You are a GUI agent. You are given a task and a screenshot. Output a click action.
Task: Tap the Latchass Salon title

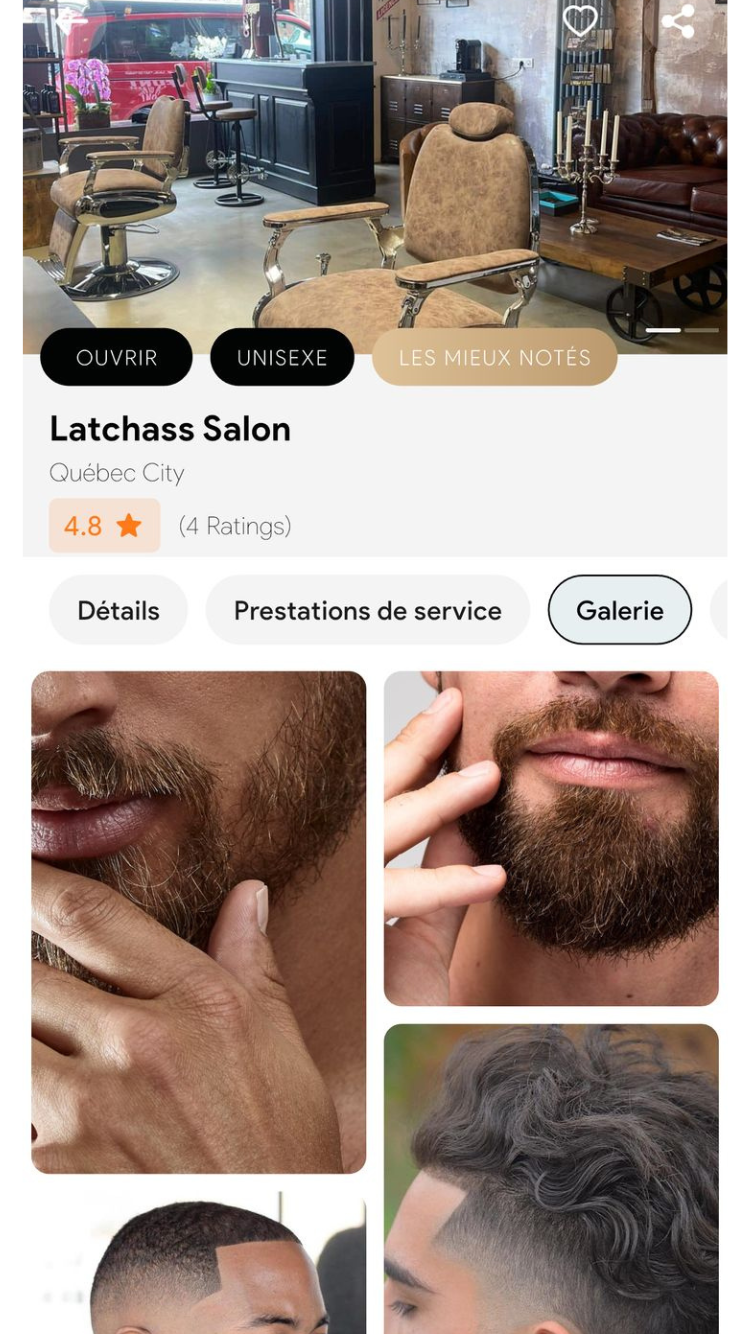tap(170, 429)
